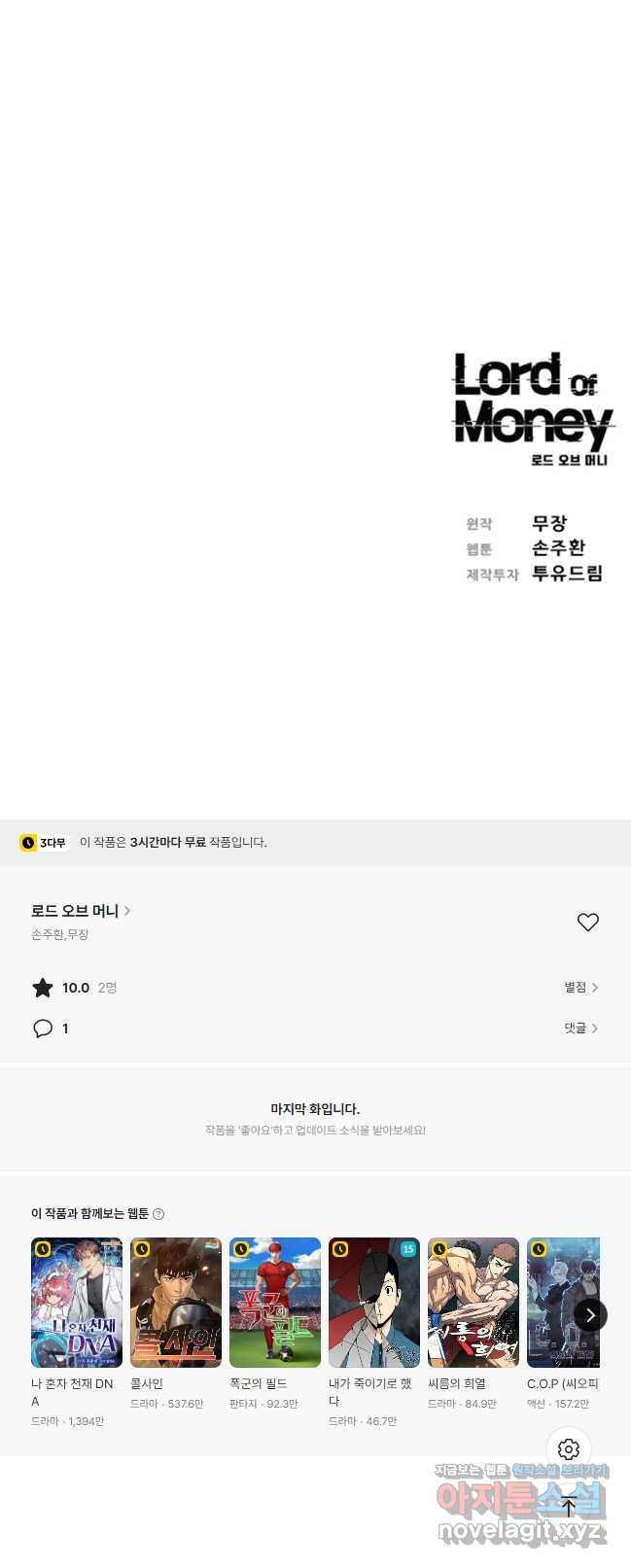Open the 콜사인 webtoon card
This screenshot has width=631, height=1568.
pos(176,1302)
